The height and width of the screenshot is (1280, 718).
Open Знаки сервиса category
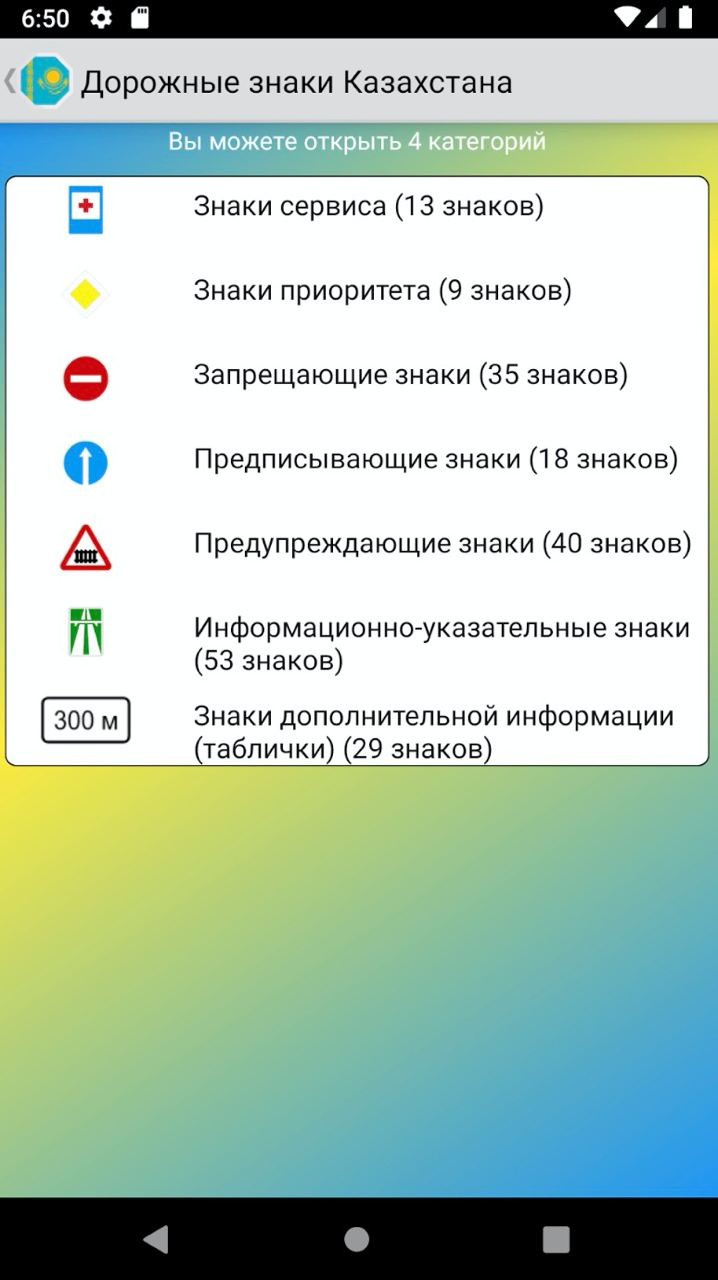tap(357, 208)
